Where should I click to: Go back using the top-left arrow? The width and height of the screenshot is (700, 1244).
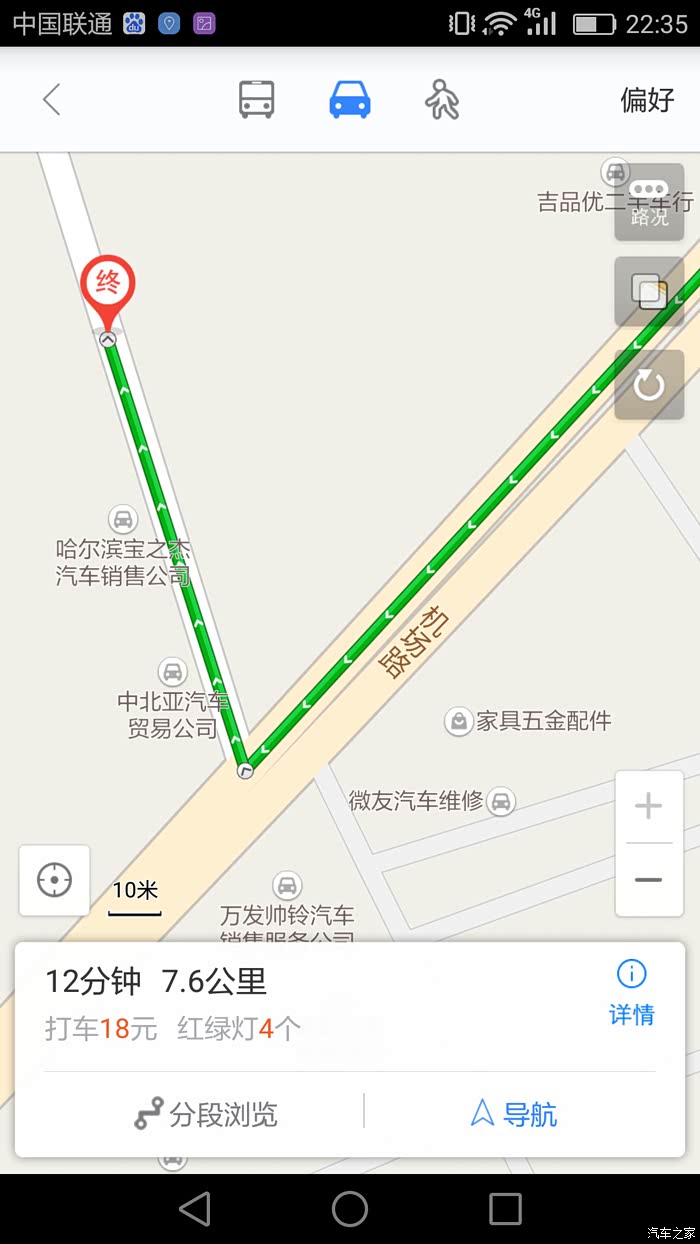tap(52, 100)
